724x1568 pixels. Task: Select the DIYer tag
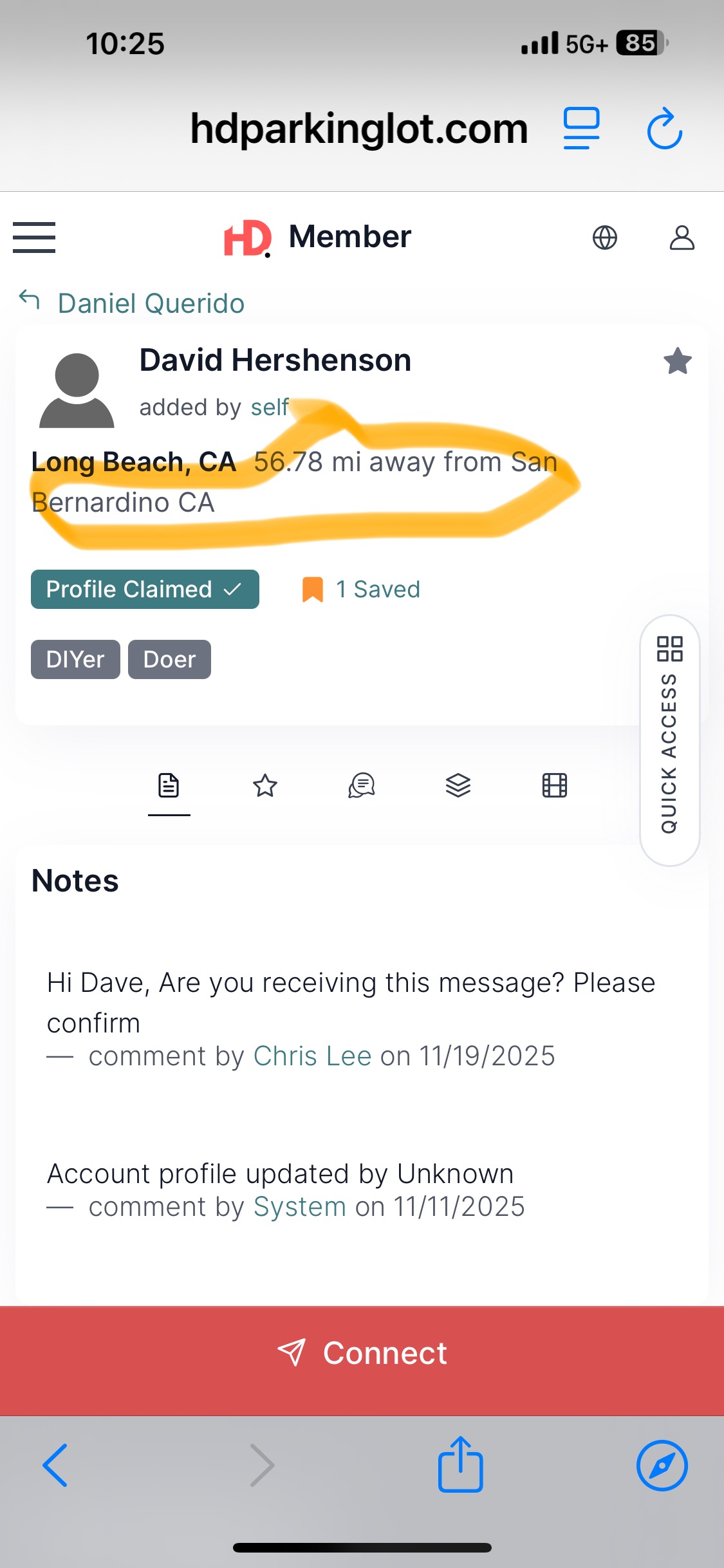coord(75,659)
